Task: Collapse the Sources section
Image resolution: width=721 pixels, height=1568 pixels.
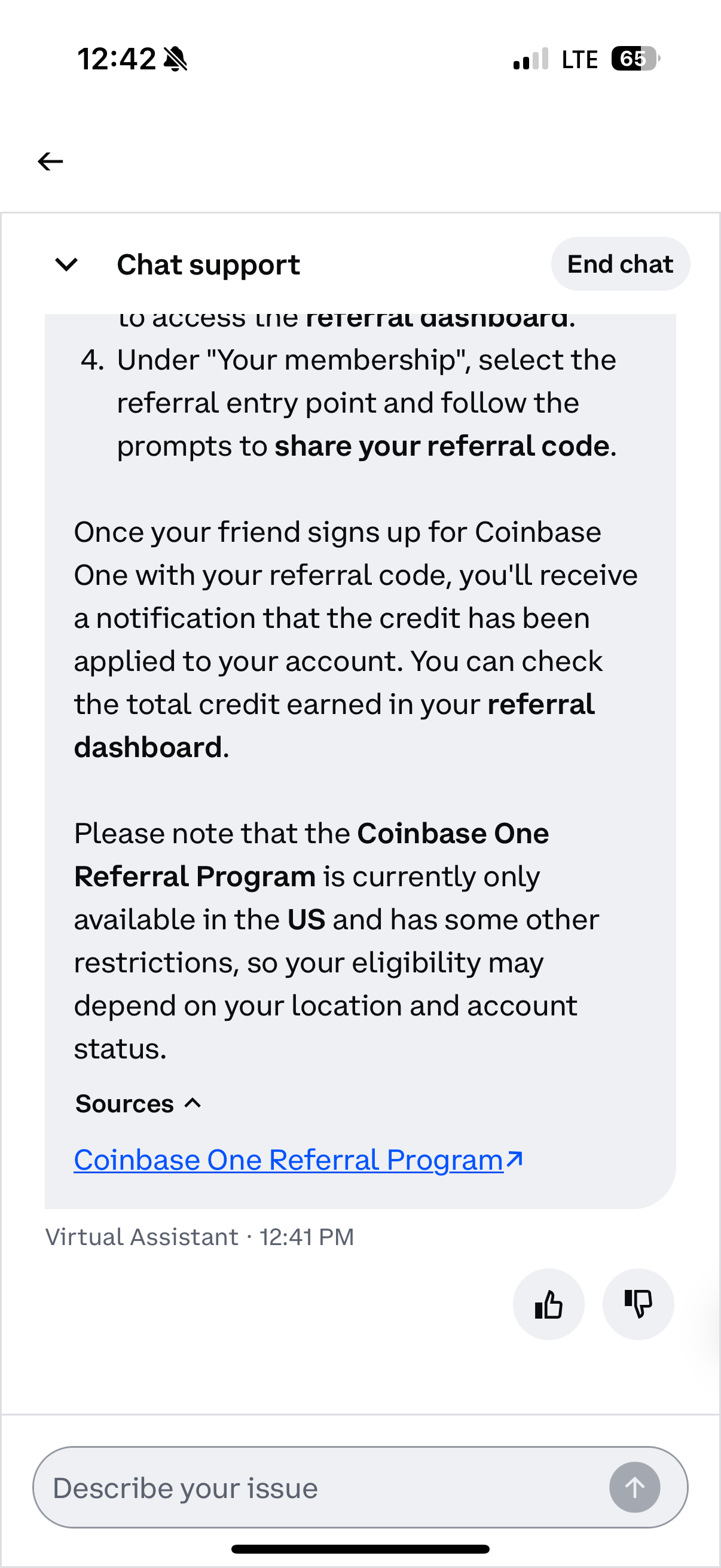Action: tap(139, 1103)
